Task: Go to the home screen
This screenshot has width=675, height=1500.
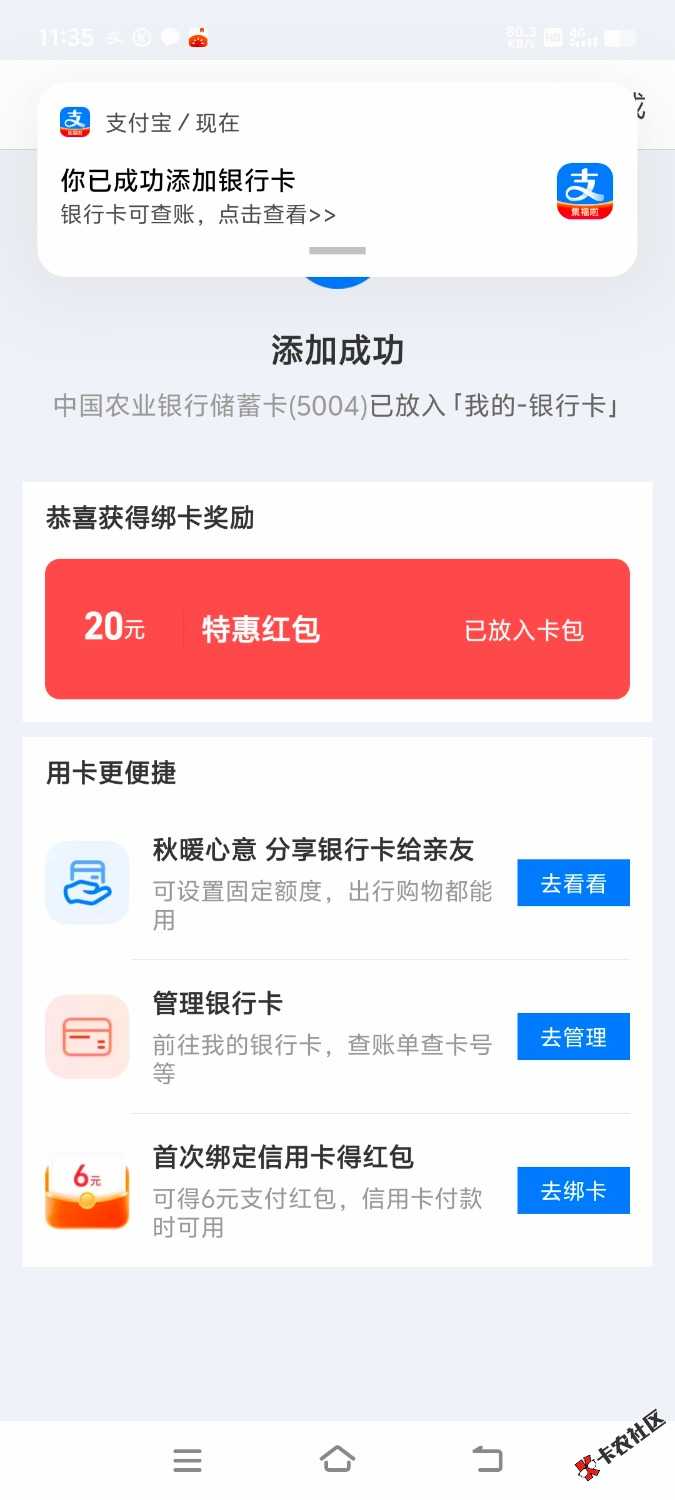Action: click(337, 1459)
